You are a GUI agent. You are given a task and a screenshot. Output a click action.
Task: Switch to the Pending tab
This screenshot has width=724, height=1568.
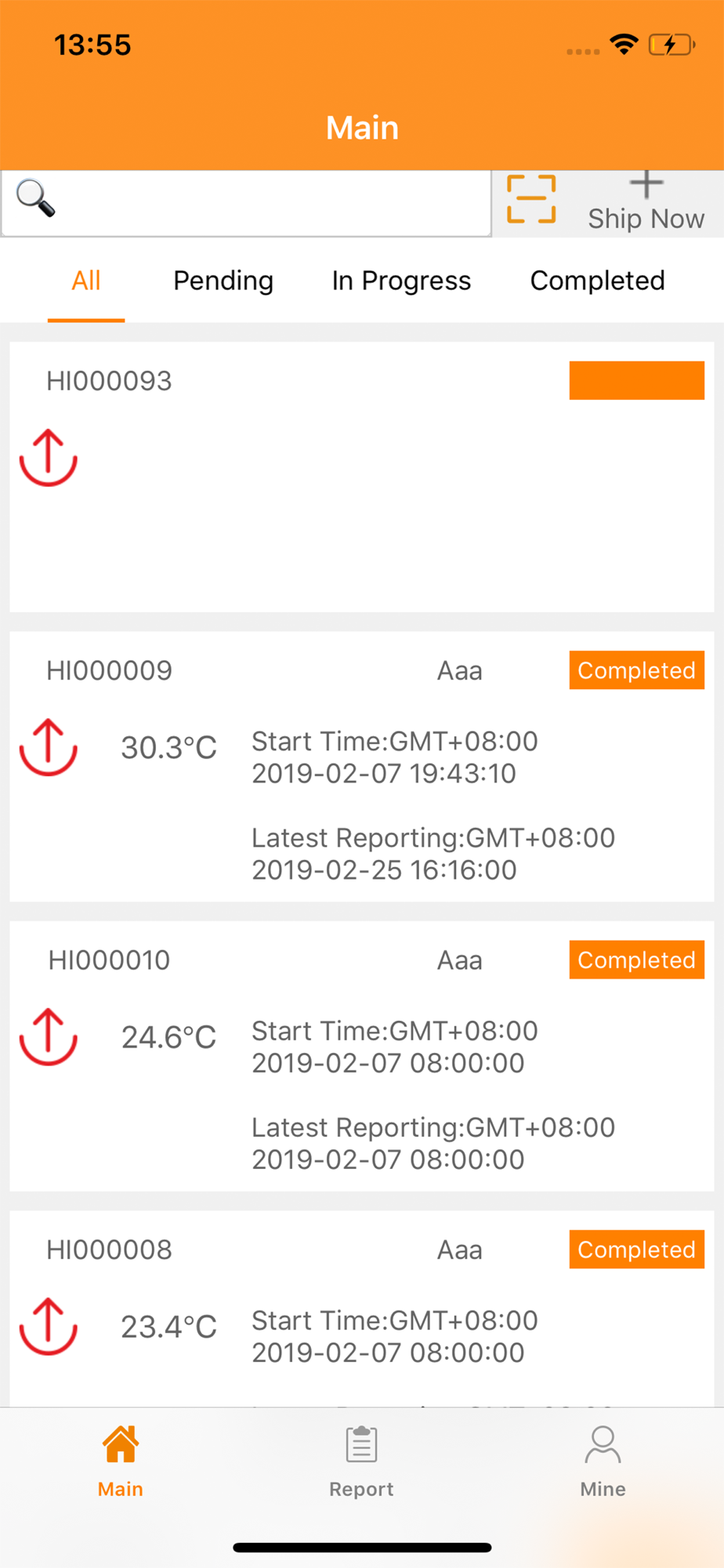(223, 281)
